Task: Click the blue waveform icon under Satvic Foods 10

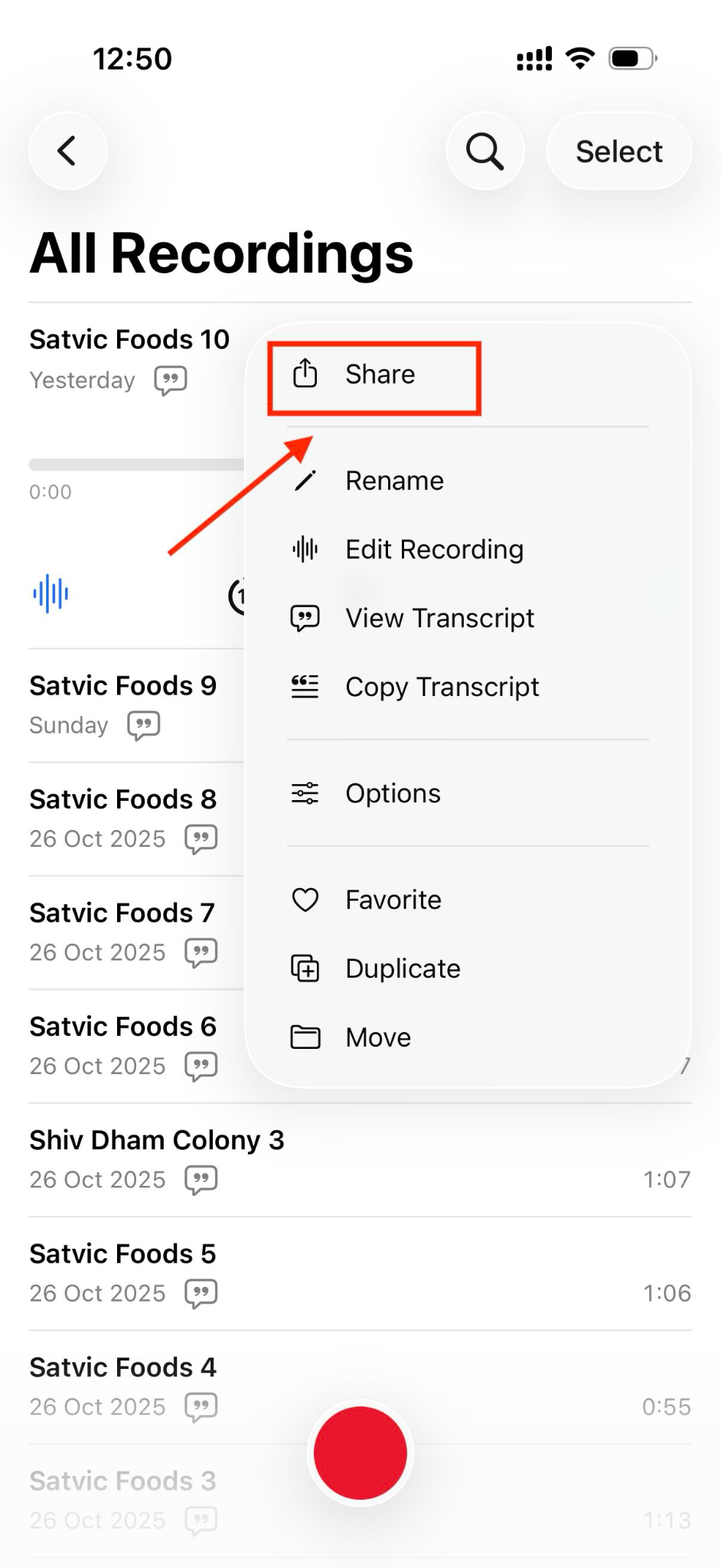Action: (51, 593)
